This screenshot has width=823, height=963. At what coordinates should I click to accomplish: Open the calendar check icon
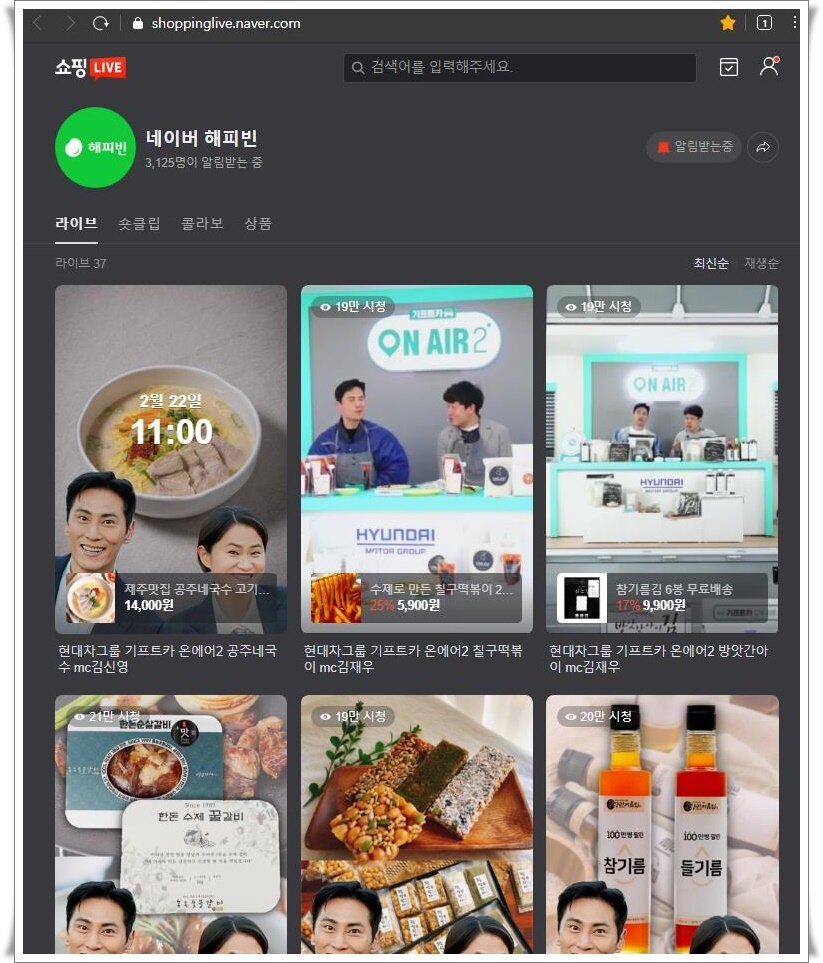[x=729, y=67]
